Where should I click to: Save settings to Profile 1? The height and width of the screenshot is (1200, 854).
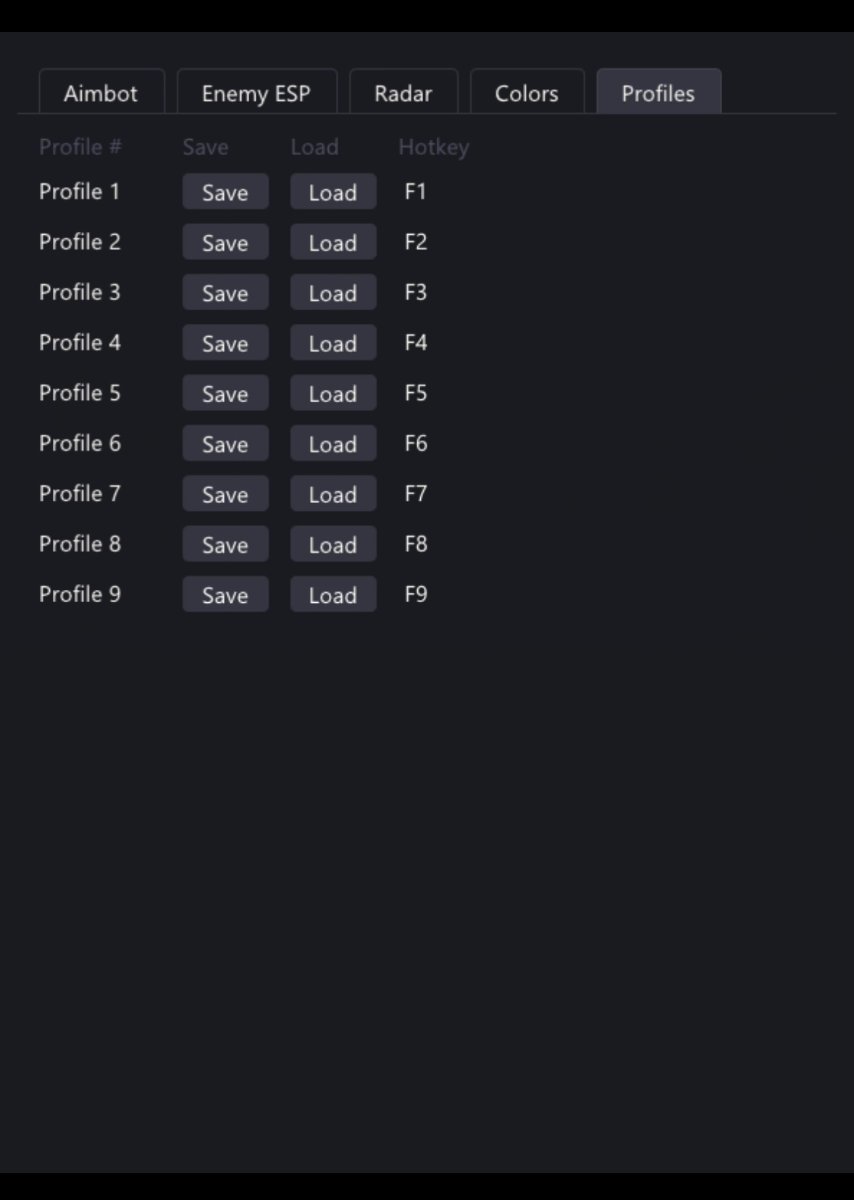coord(225,192)
